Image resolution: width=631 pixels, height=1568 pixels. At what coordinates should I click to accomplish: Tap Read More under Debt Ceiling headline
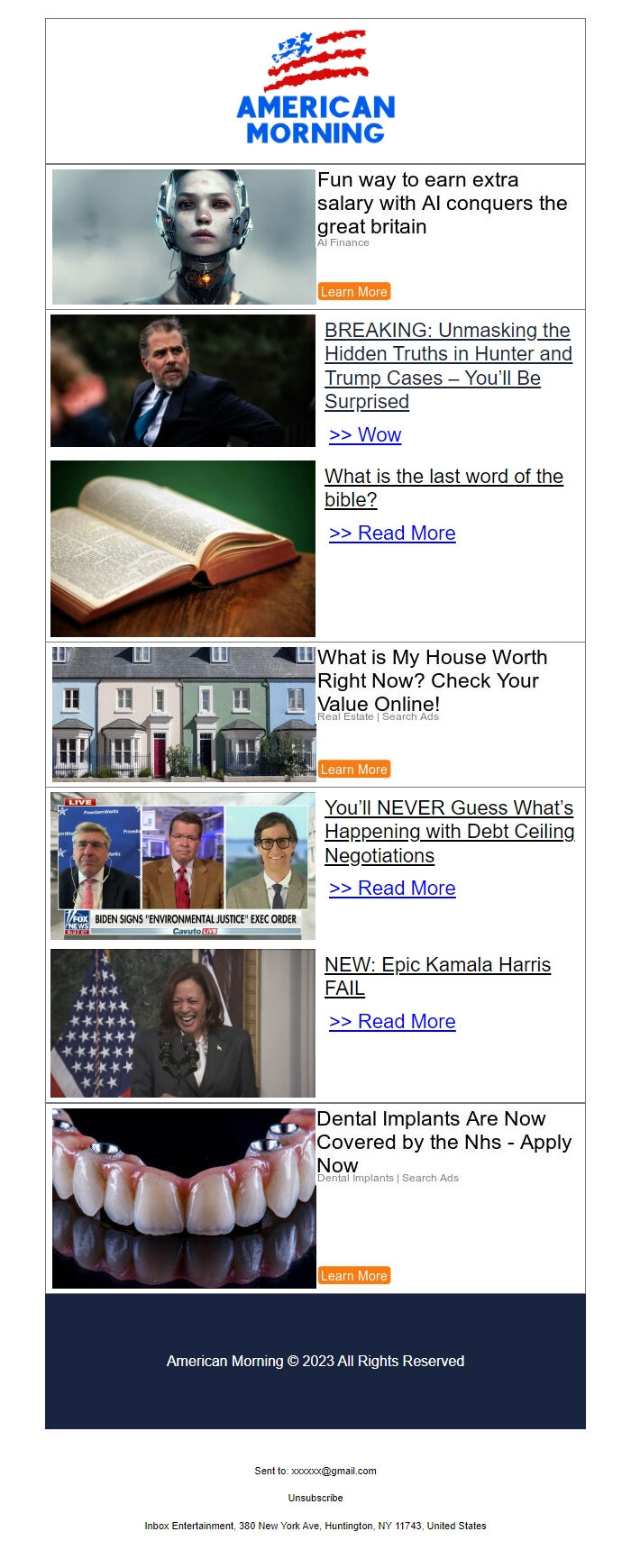(392, 889)
